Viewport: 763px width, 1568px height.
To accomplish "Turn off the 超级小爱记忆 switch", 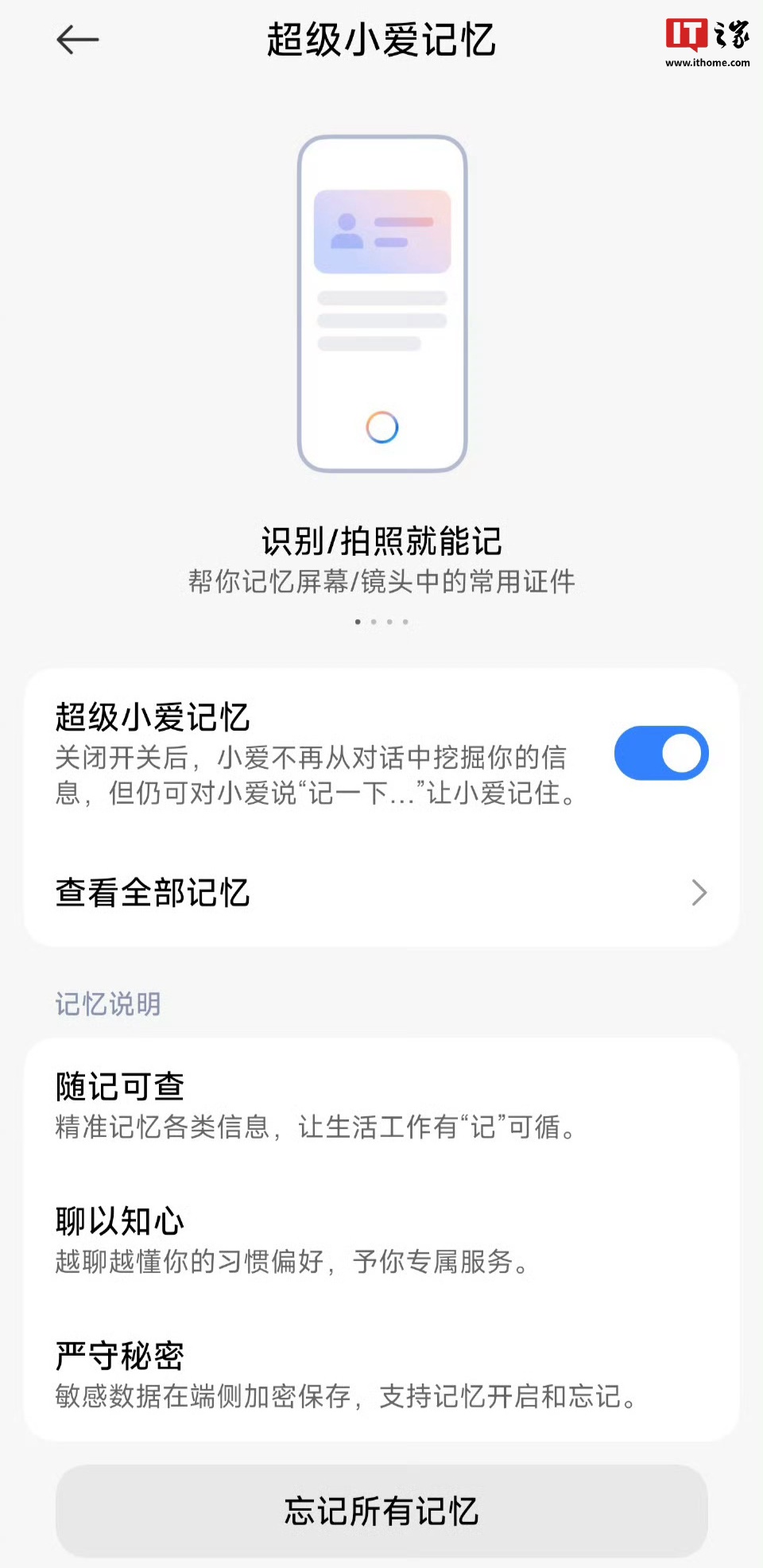I will tap(660, 753).
